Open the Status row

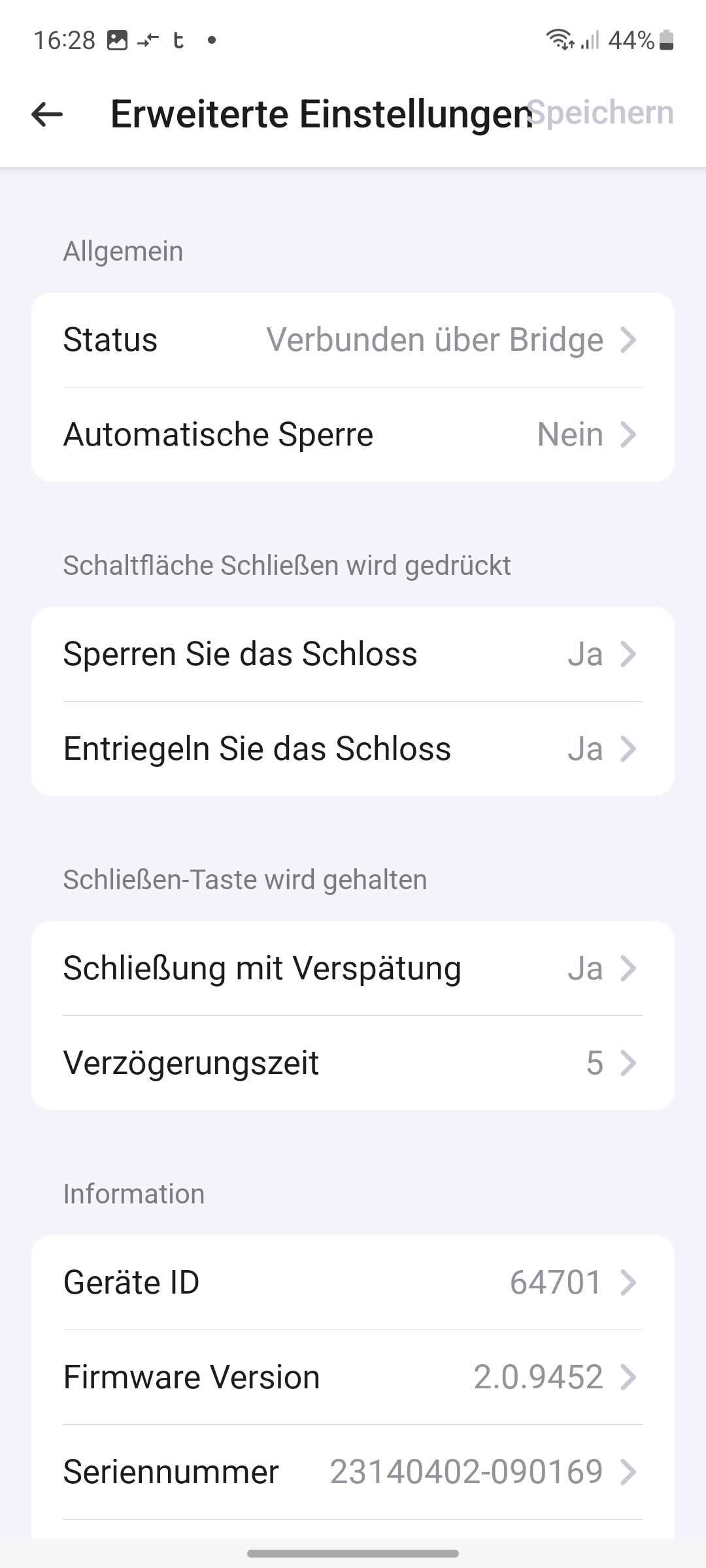point(353,340)
